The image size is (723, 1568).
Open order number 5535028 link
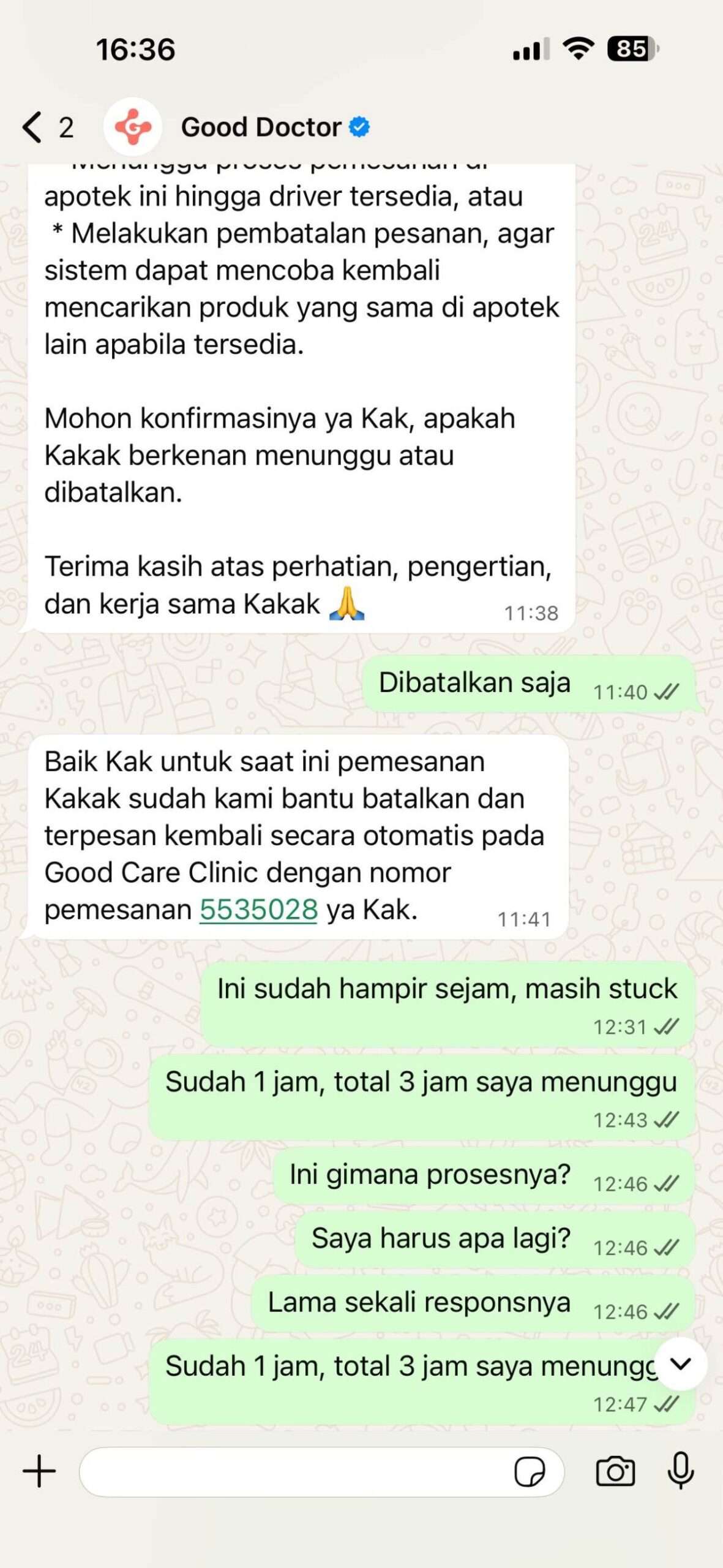[x=258, y=910]
